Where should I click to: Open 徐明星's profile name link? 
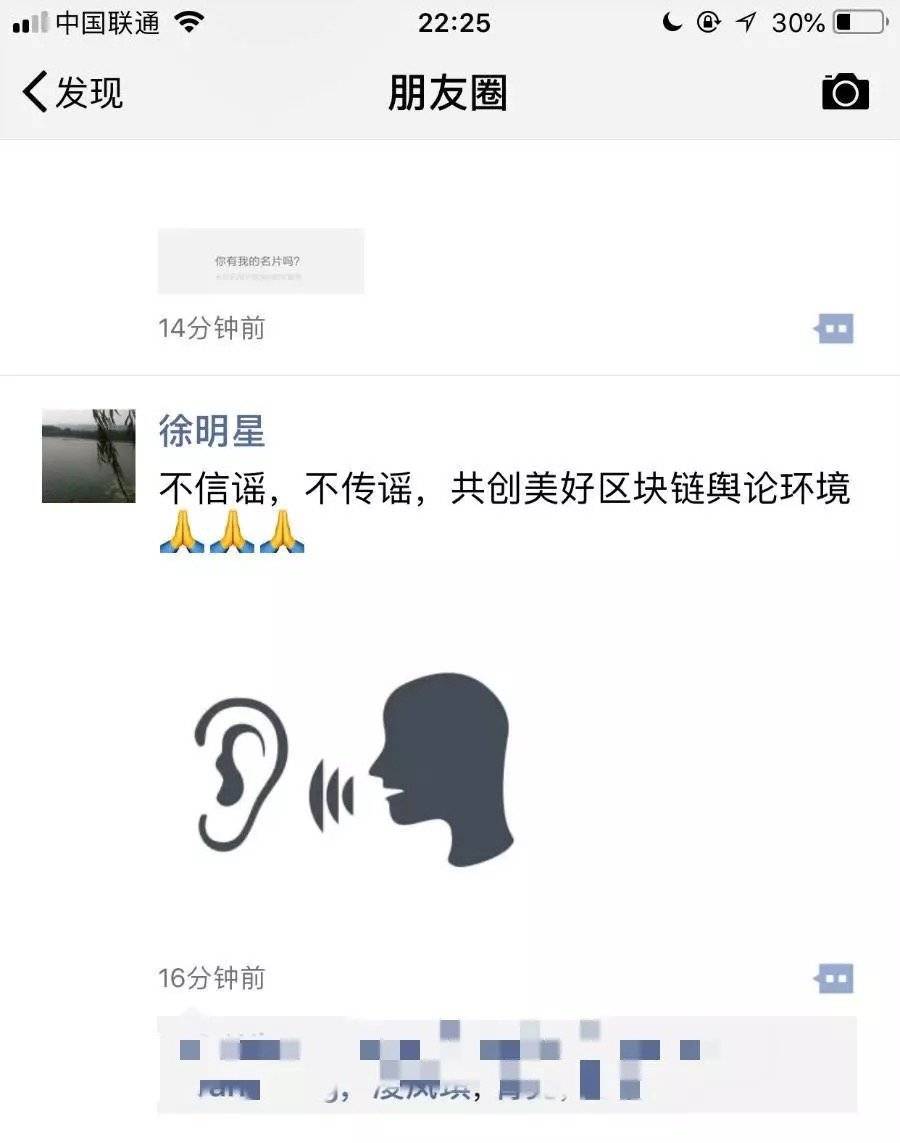(x=212, y=431)
